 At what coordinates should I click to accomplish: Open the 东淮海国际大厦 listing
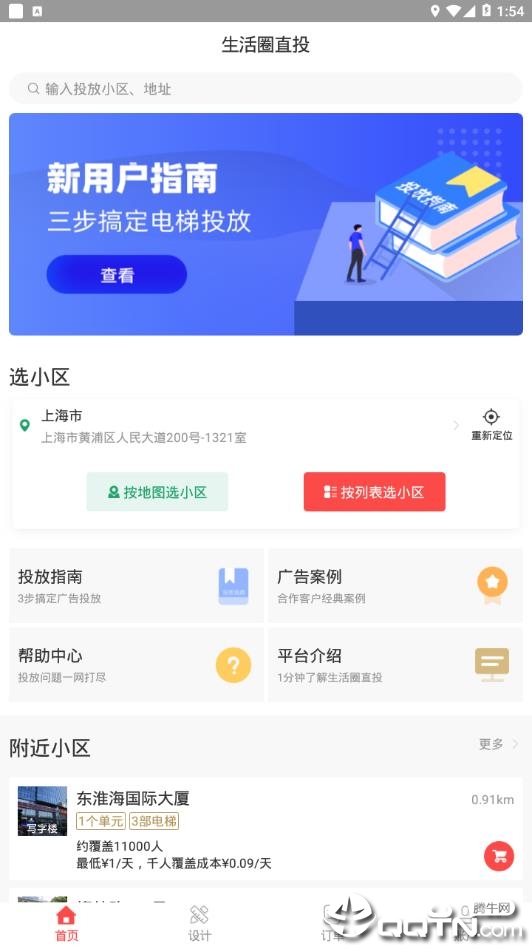coord(265,828)
